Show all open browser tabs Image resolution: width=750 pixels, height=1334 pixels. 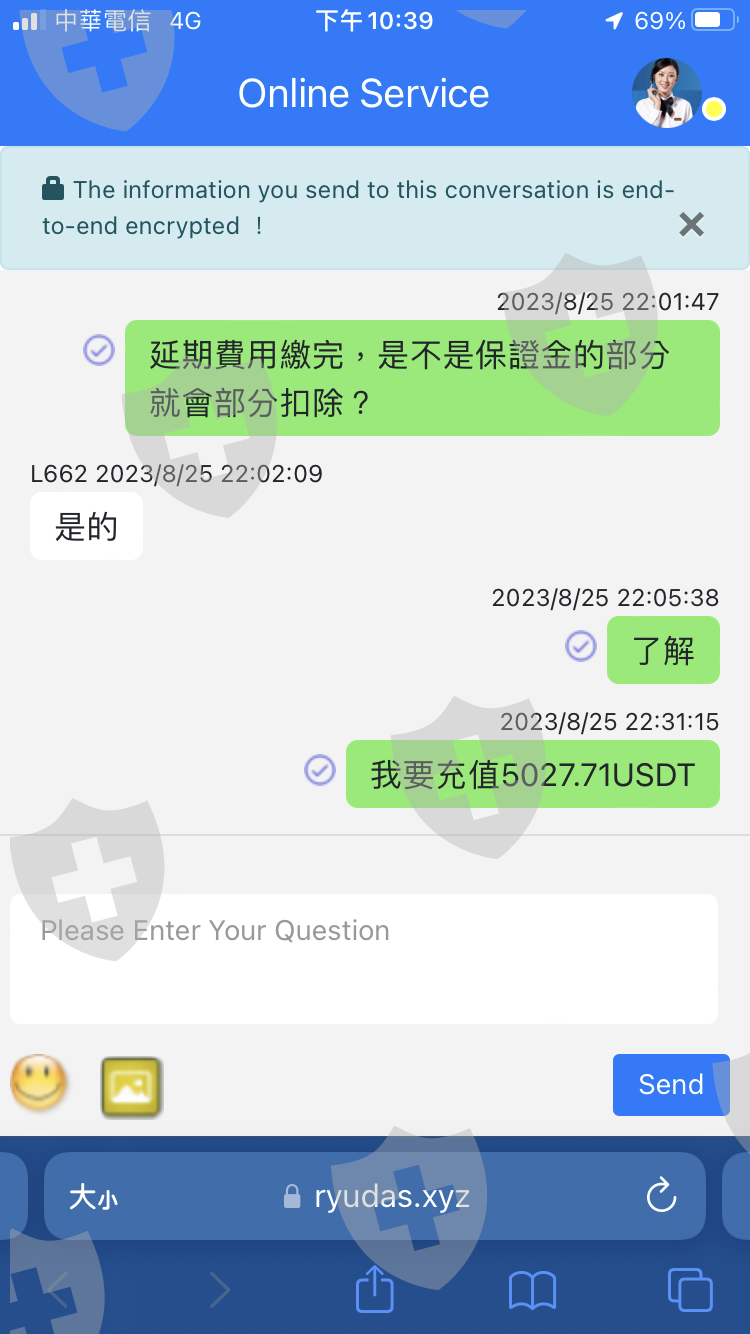pyautogui.click(x=689, y=1290)
